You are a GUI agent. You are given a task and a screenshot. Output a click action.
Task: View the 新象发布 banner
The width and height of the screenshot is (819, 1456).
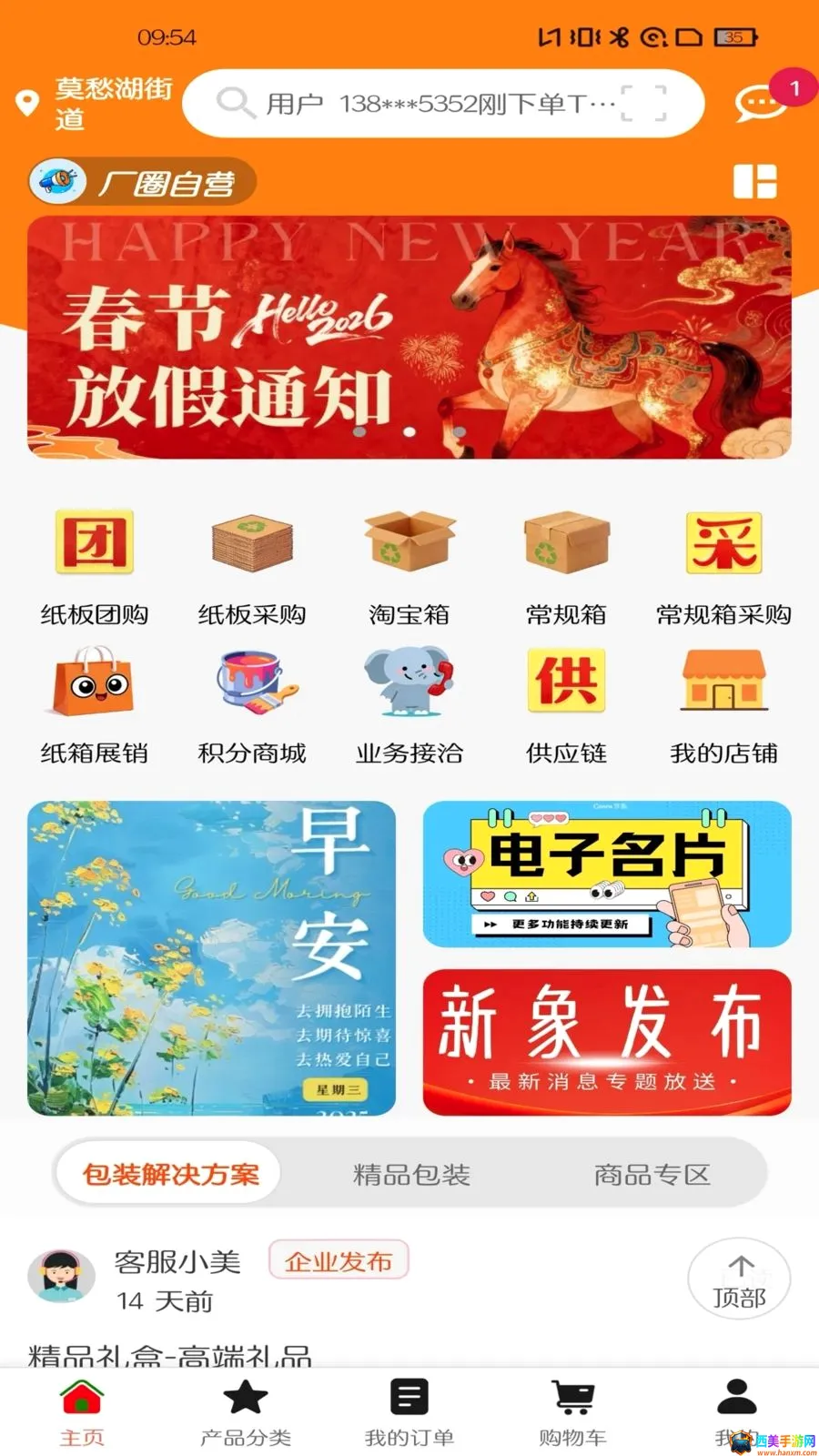[607, 1042]
